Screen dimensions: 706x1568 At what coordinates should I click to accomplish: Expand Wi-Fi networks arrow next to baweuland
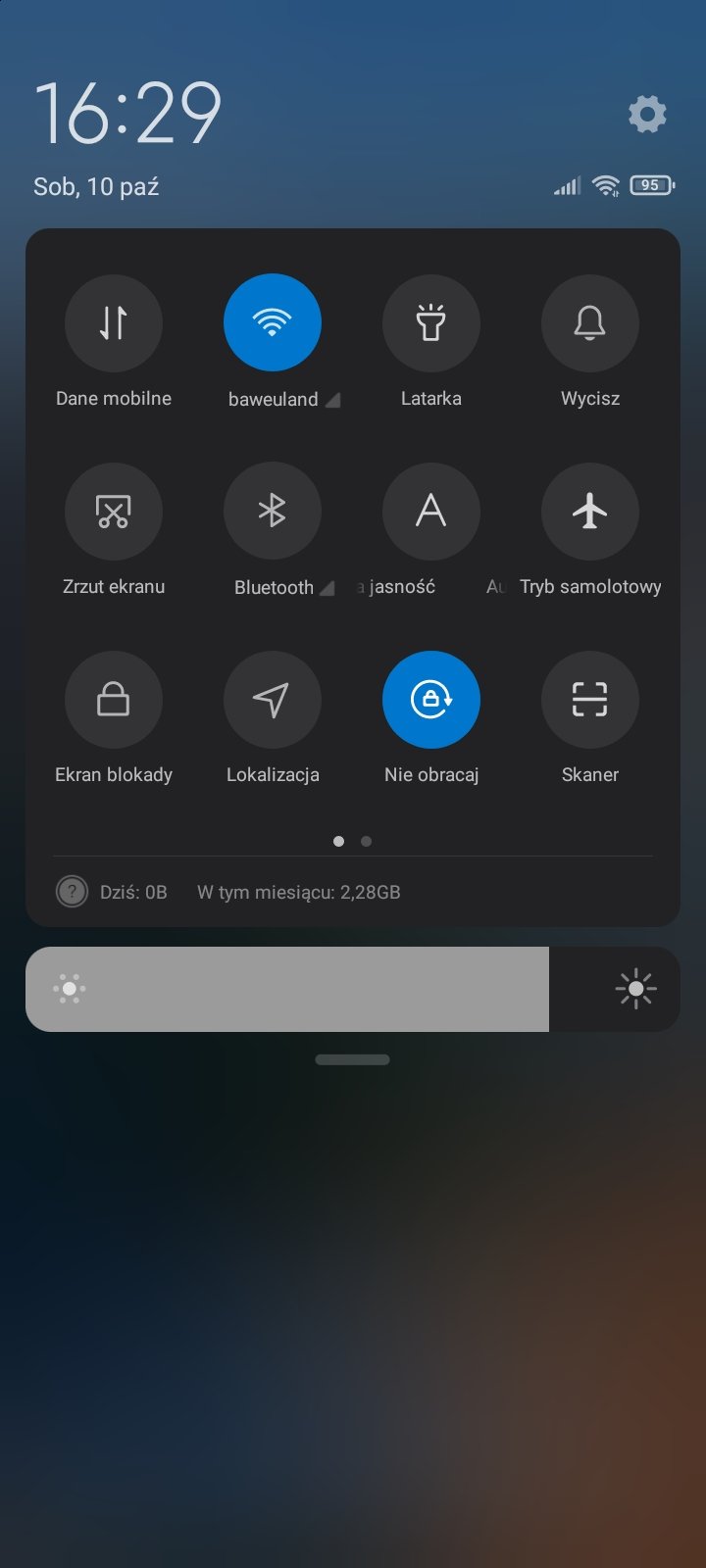pos(332,400)
